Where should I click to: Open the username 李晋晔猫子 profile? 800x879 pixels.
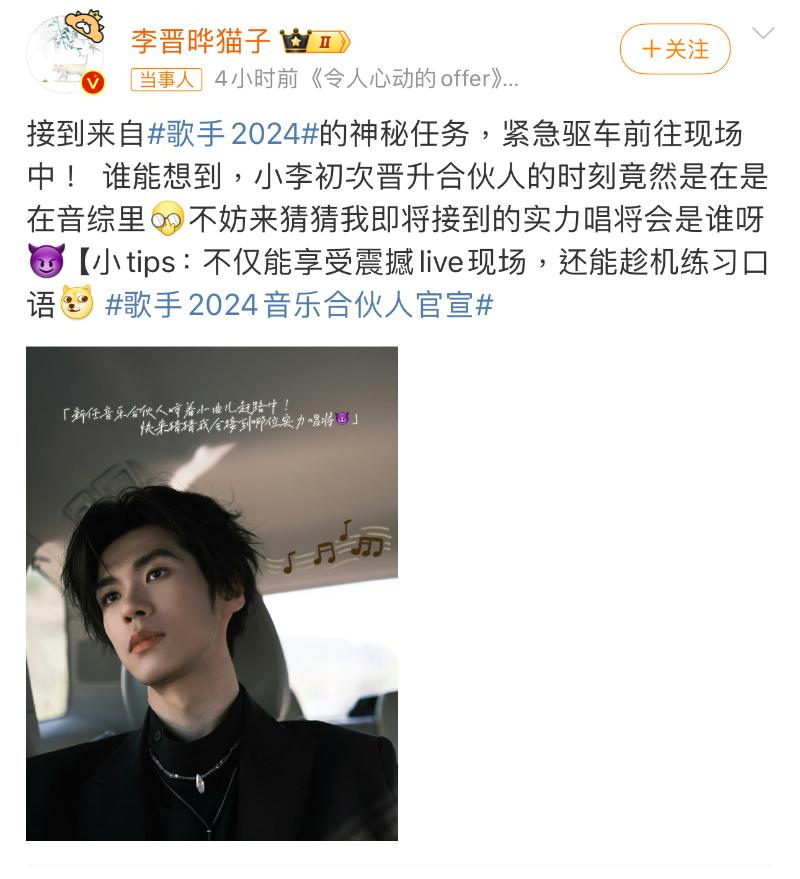click(x=201, y=40)
